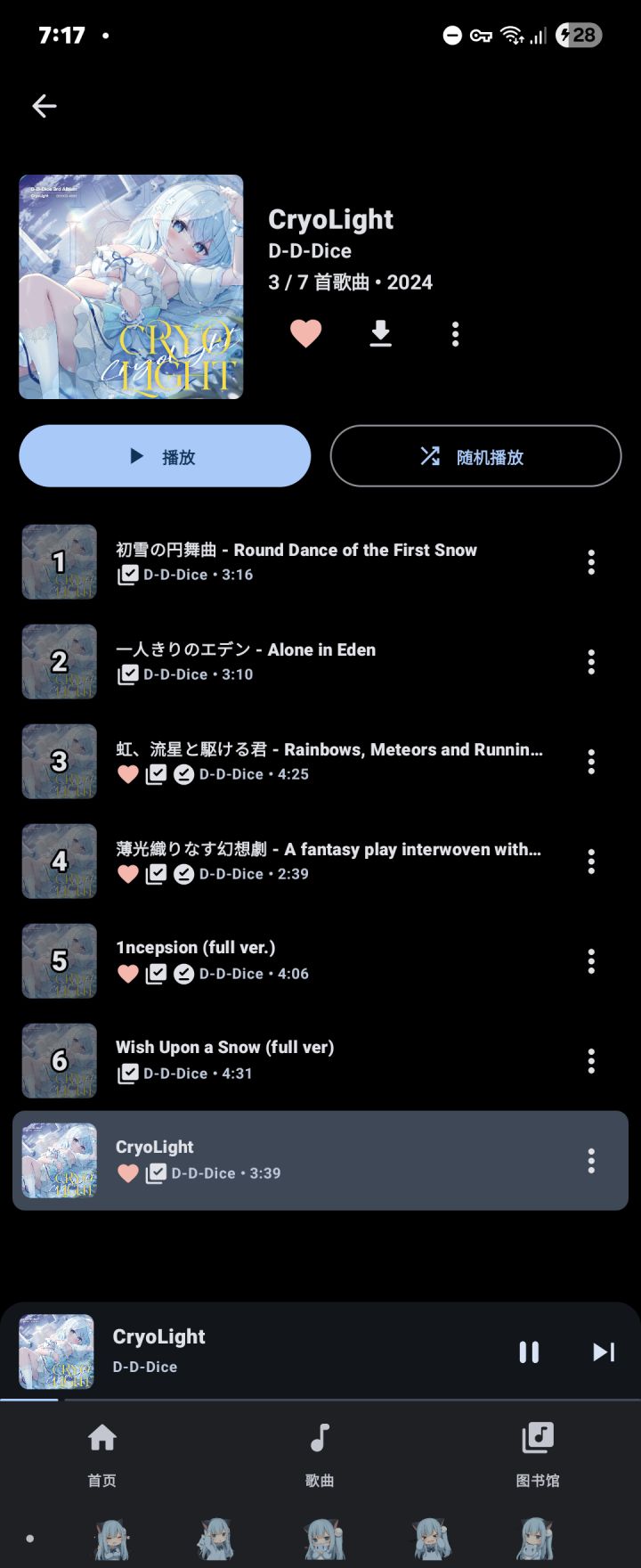Open album overflow menu beside download

point(455,334)
